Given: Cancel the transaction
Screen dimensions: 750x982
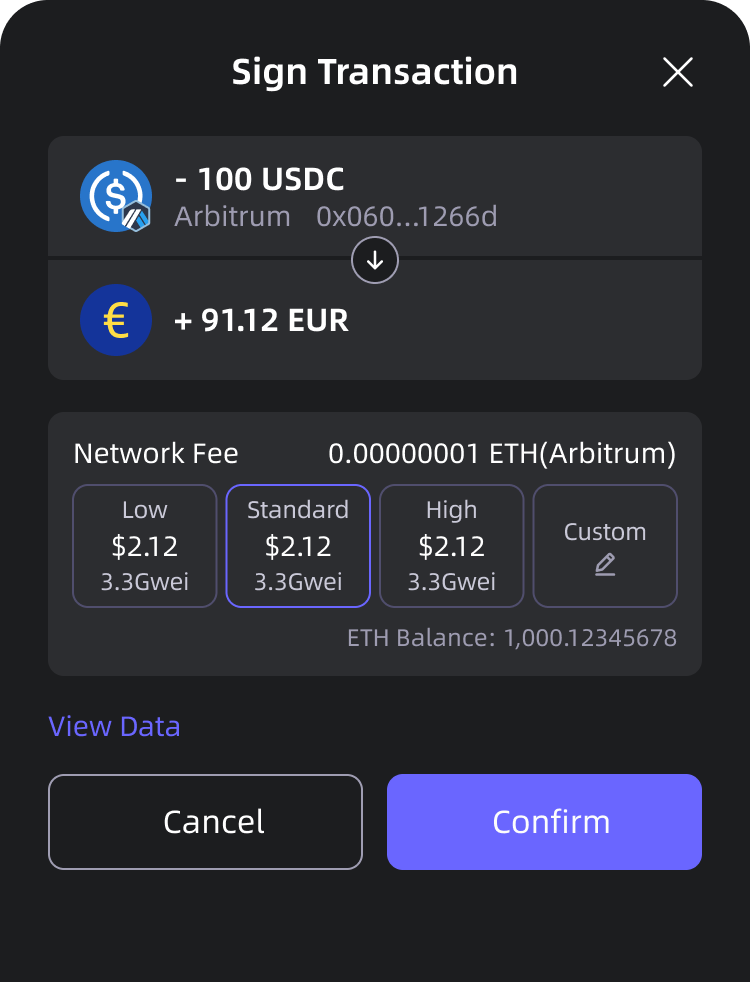Looking at the screenshot, I should tap(205, 822).
